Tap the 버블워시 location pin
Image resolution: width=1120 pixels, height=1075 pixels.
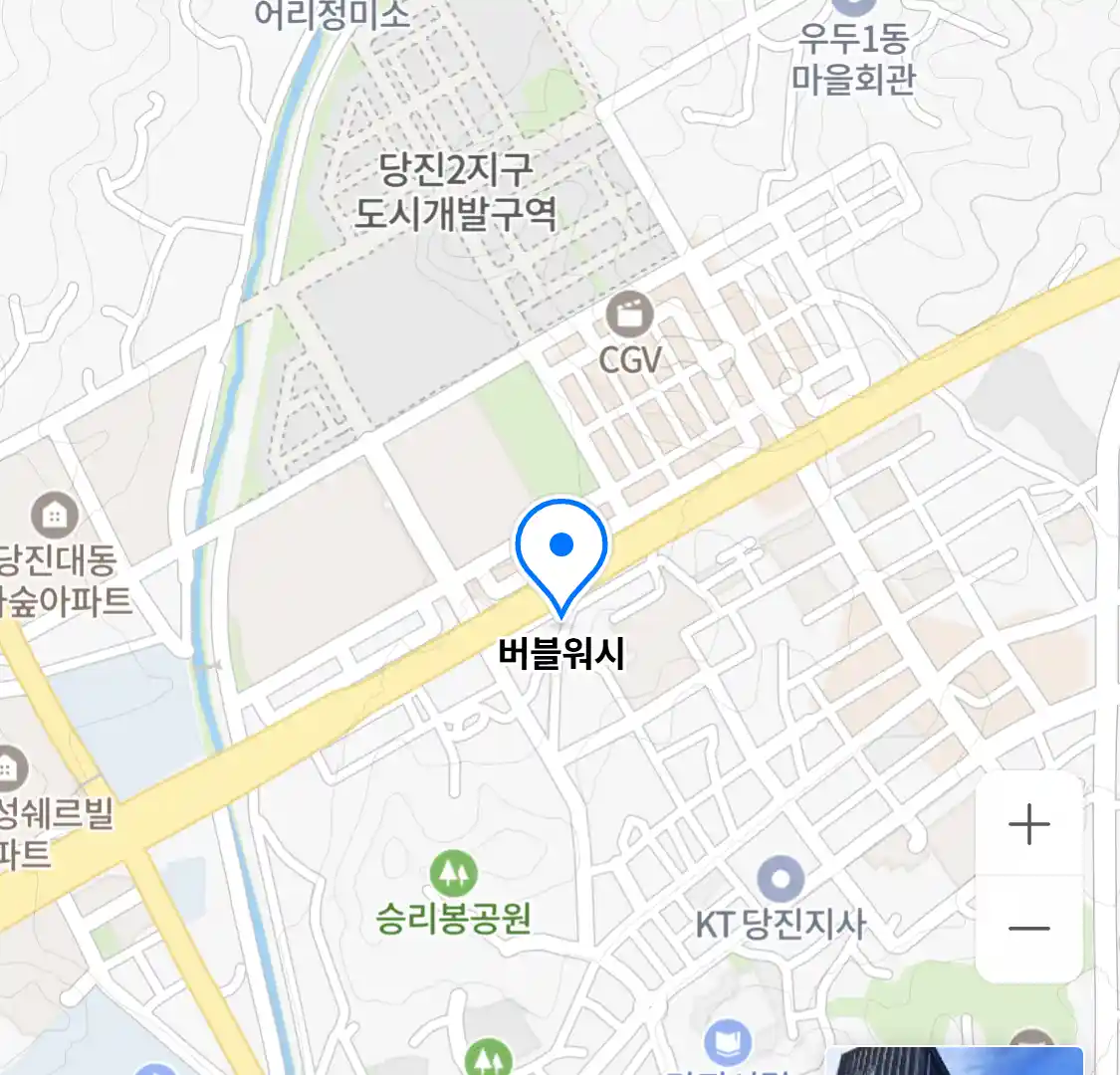(x=561, y=552)
